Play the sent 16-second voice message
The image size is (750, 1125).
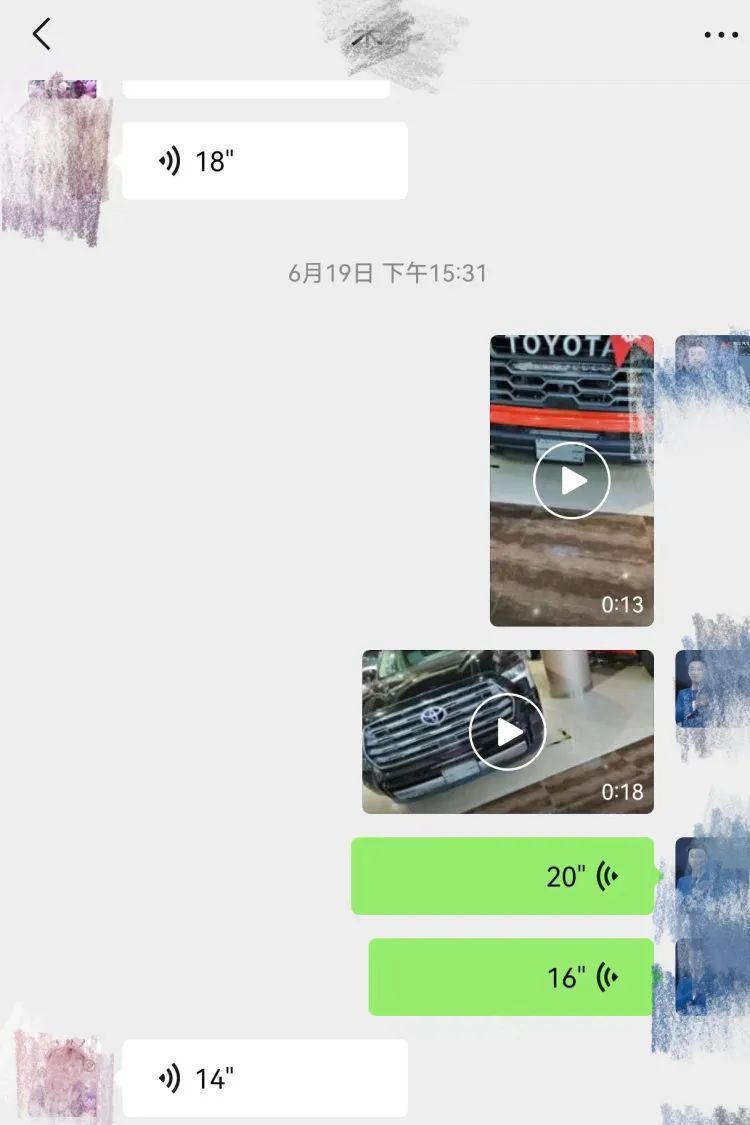pyautogui.click(x=511, y=977)
